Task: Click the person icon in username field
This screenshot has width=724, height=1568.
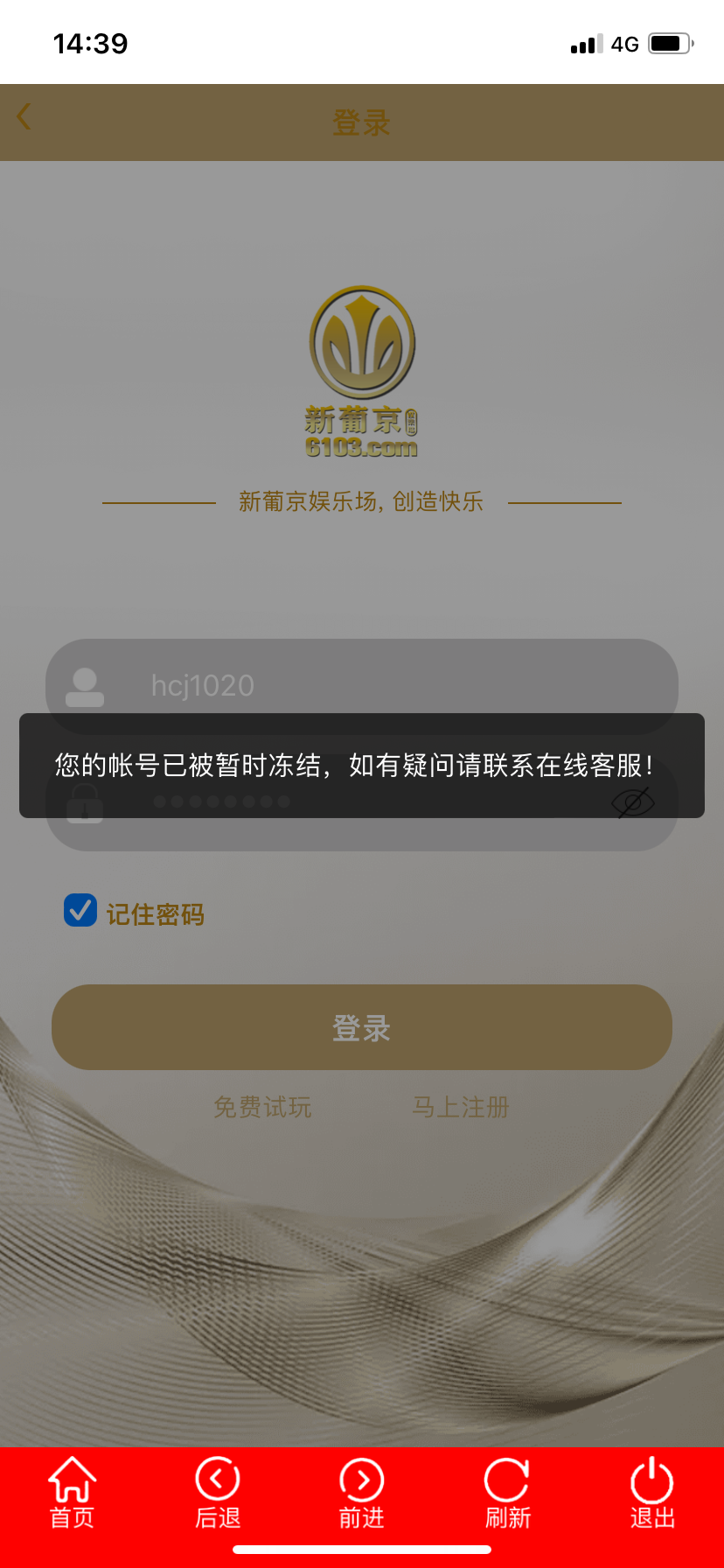Action: tap(84, 687)
